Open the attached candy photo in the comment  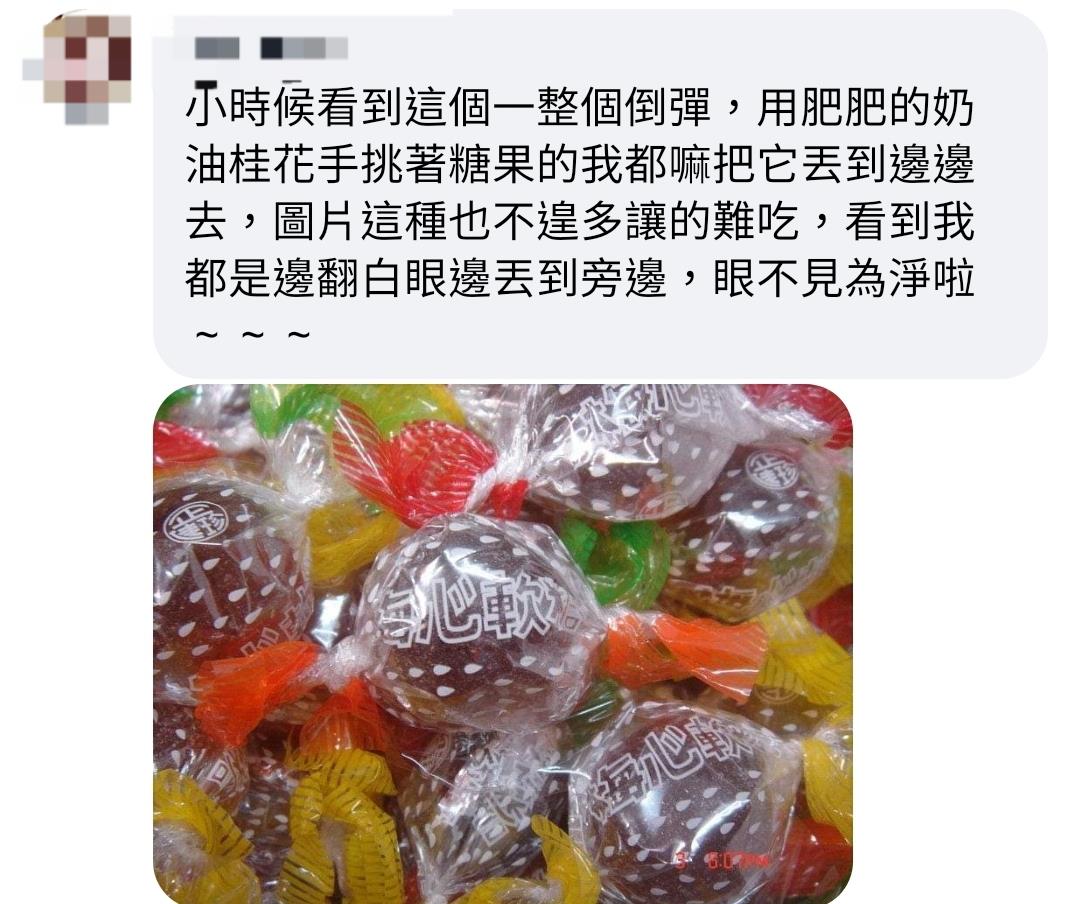pos(502,642)
